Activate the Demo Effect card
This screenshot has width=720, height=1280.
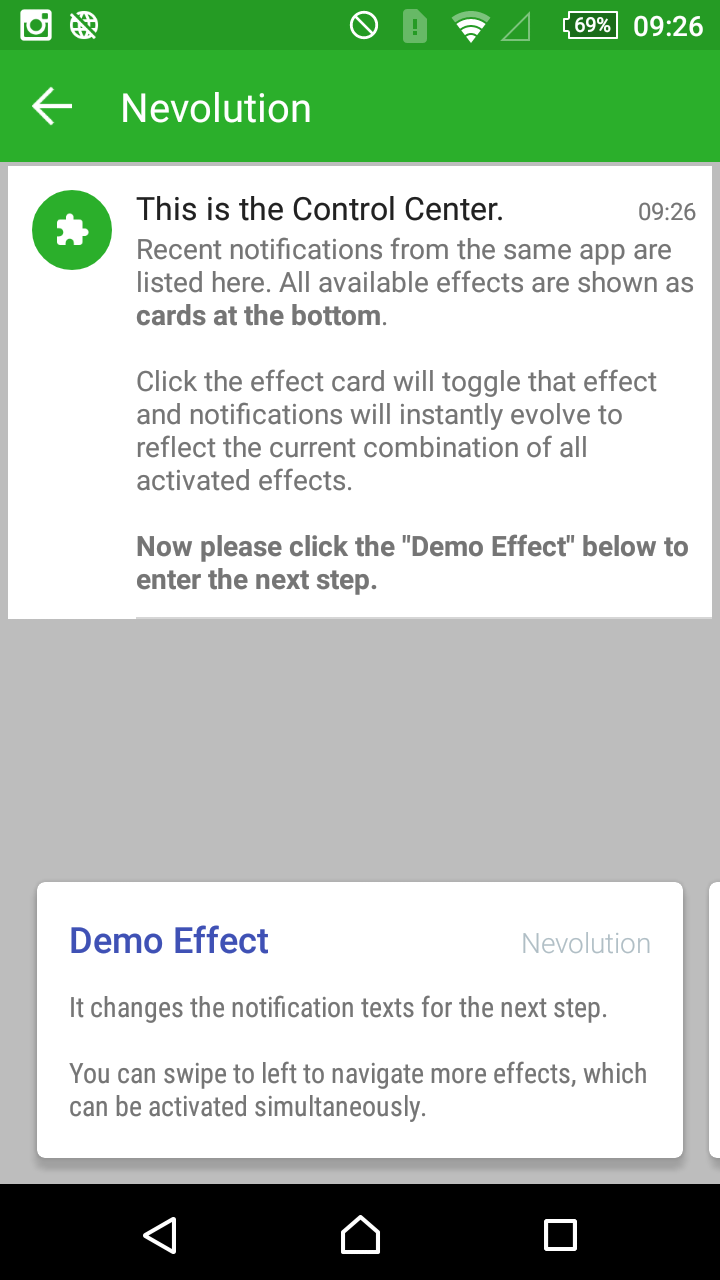pos(360,1020)
